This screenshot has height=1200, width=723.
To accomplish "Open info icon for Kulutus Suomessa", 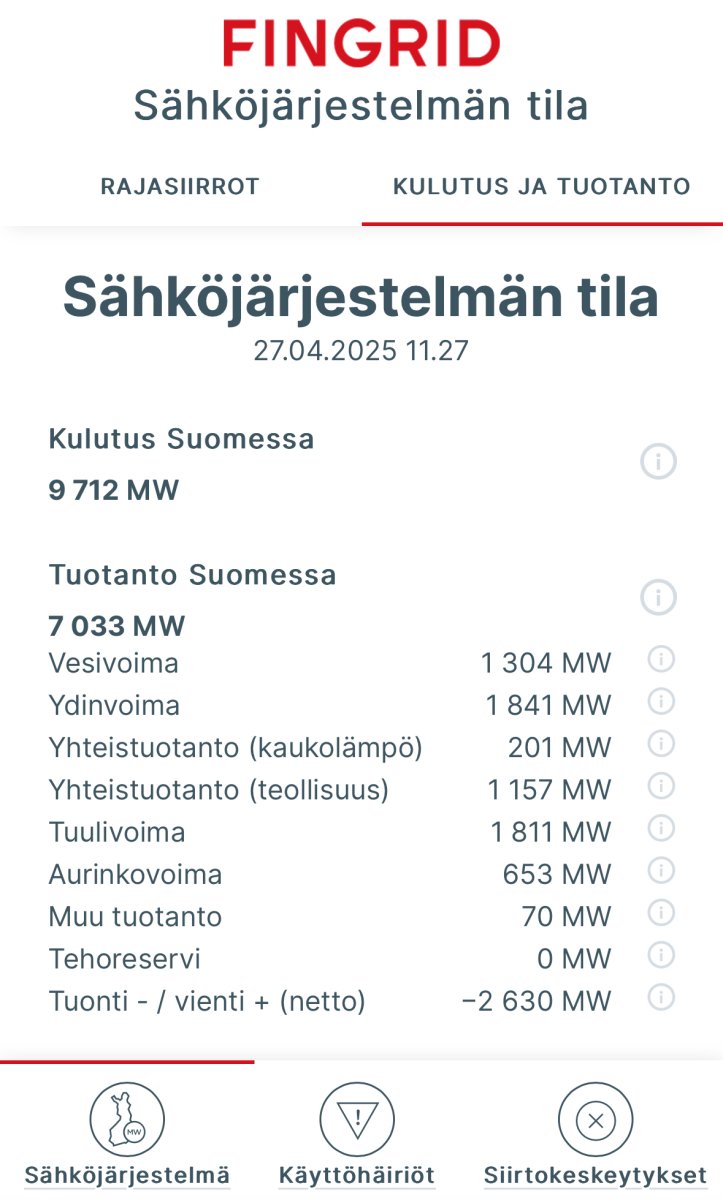I will click(658, 462).
